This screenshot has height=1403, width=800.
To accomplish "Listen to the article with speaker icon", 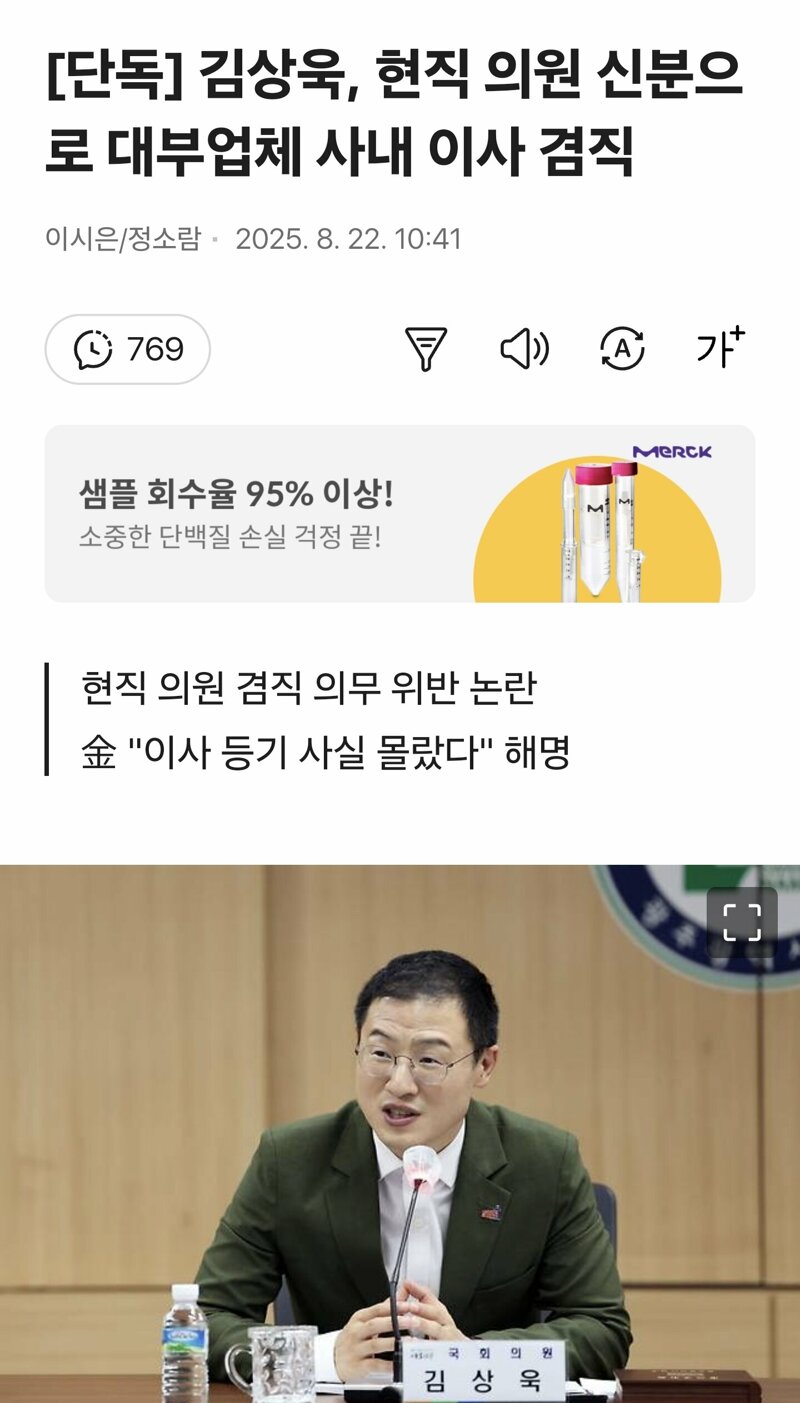I will (x=524, y=349).
